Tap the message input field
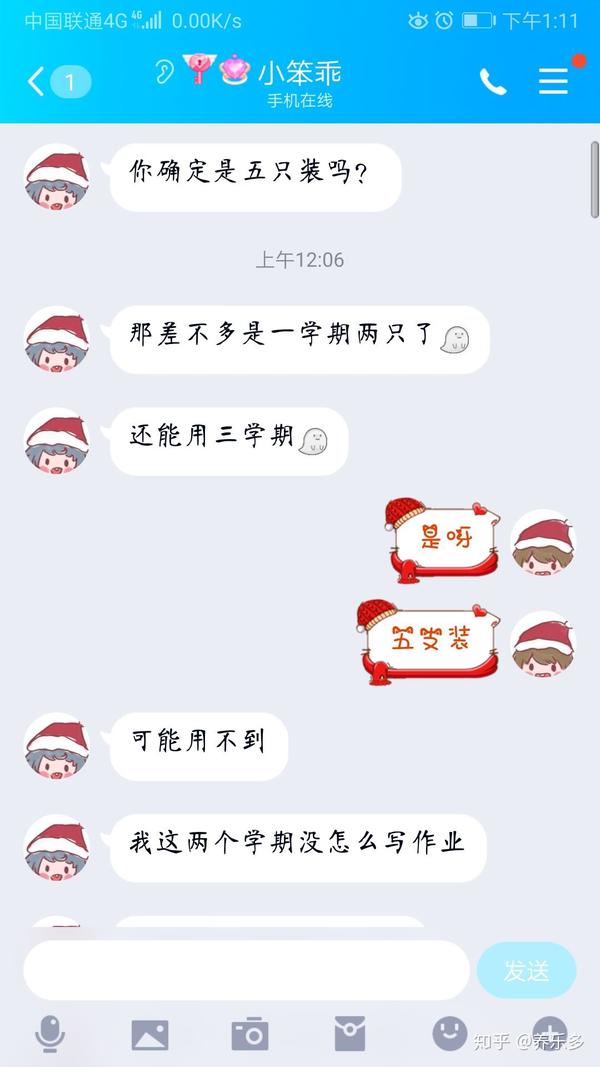The height and width of the screenshot is (1067, 600). click(246, 970)
